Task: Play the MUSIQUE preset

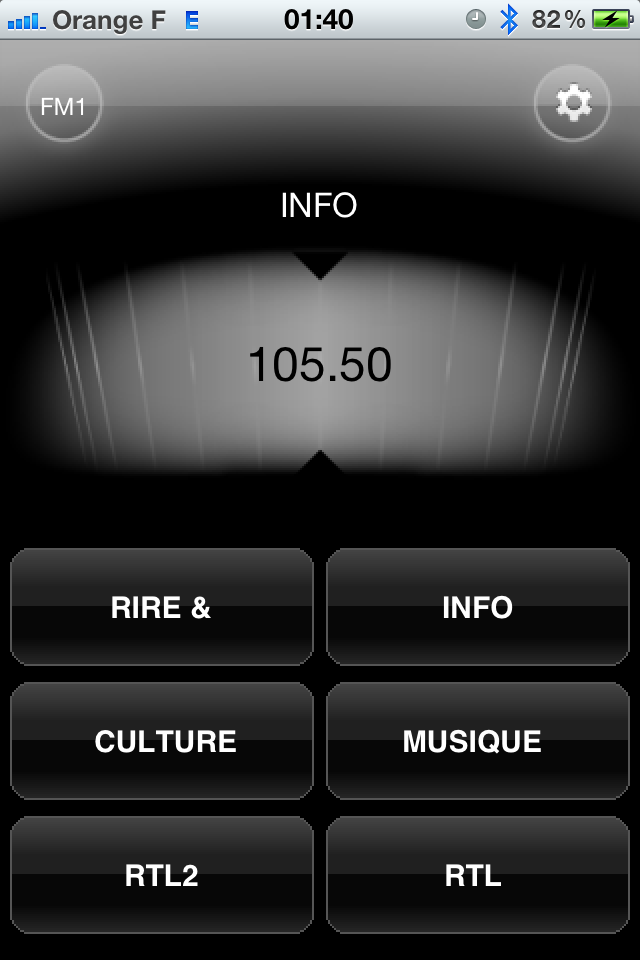Action: 477,741
